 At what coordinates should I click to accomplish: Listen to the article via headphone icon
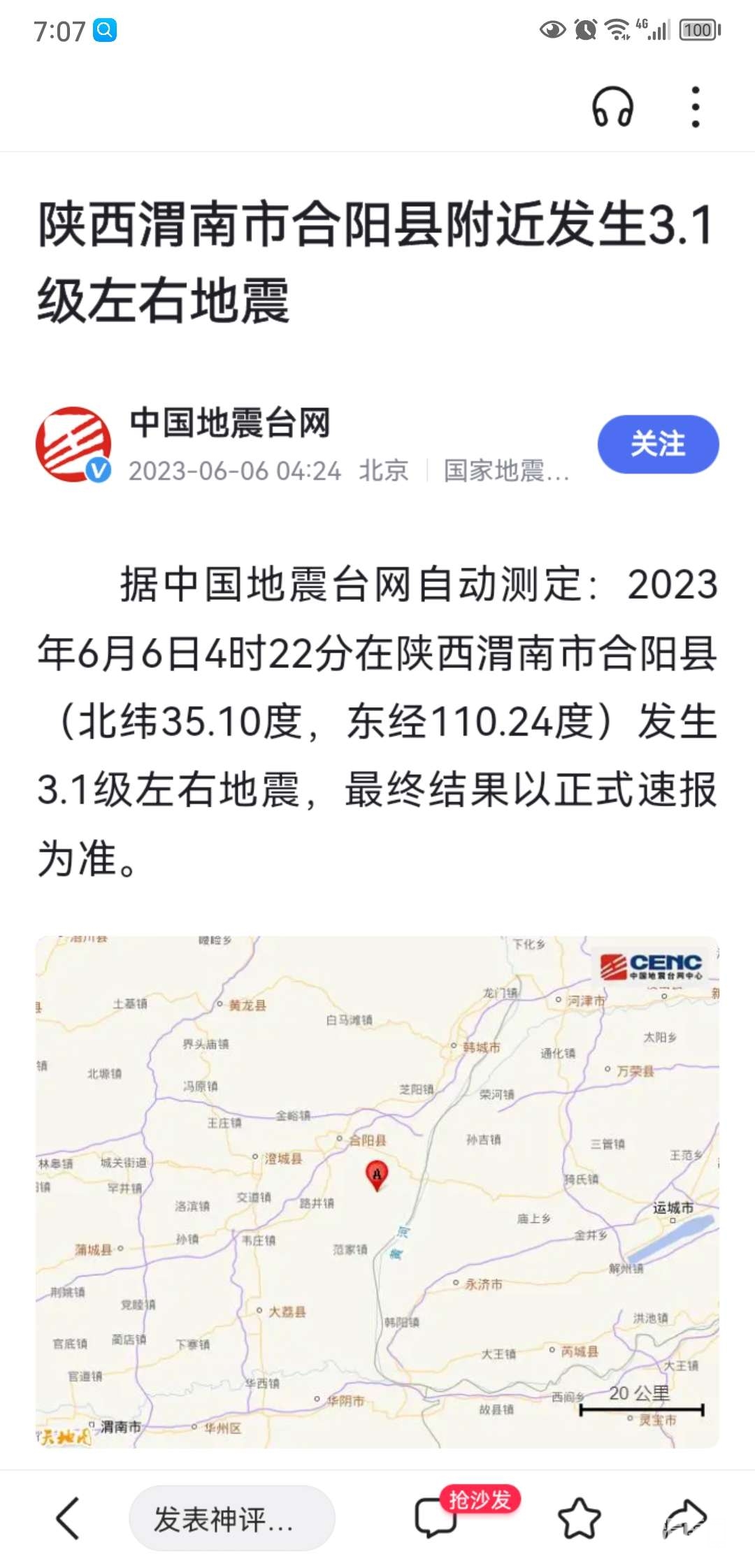pos(612,107)
